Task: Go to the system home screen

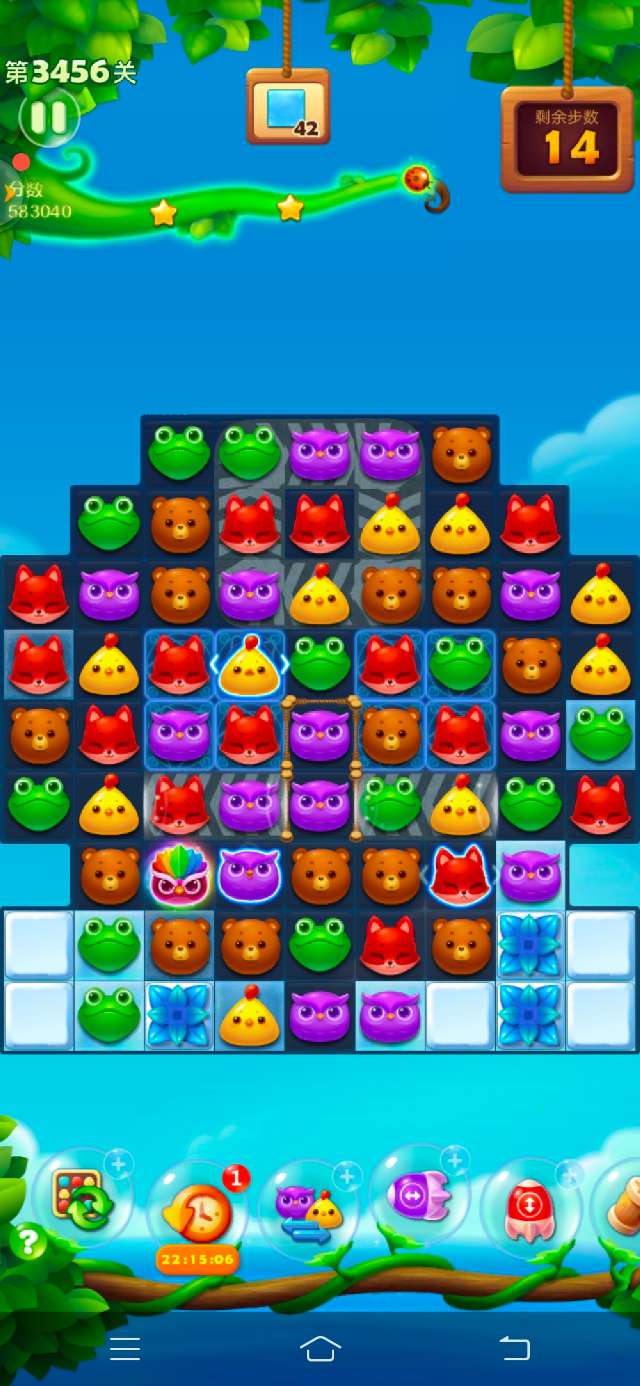Action: coord(320,1349)
